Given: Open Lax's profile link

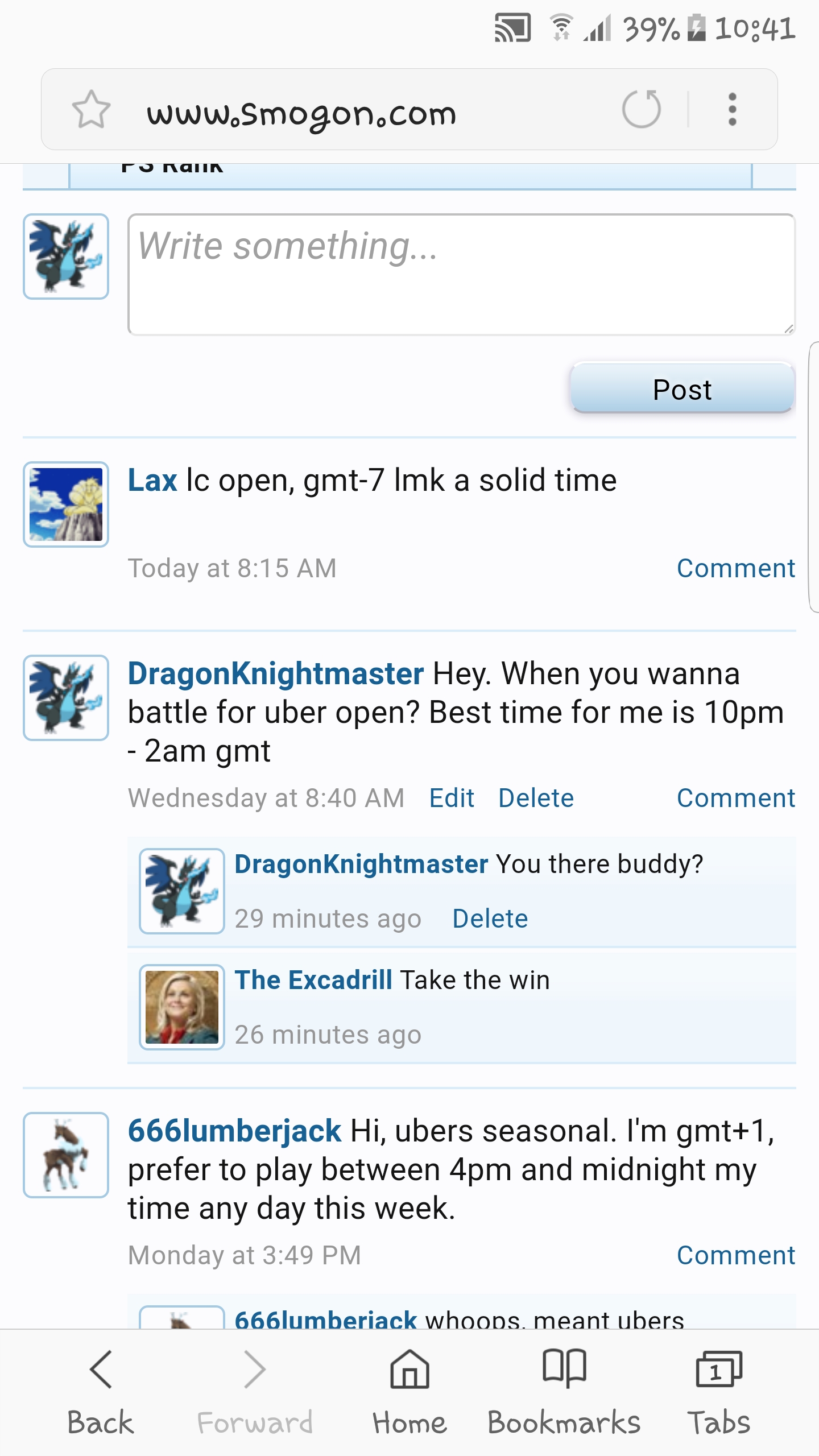Looking at the screenshot, I should point(152,480).
